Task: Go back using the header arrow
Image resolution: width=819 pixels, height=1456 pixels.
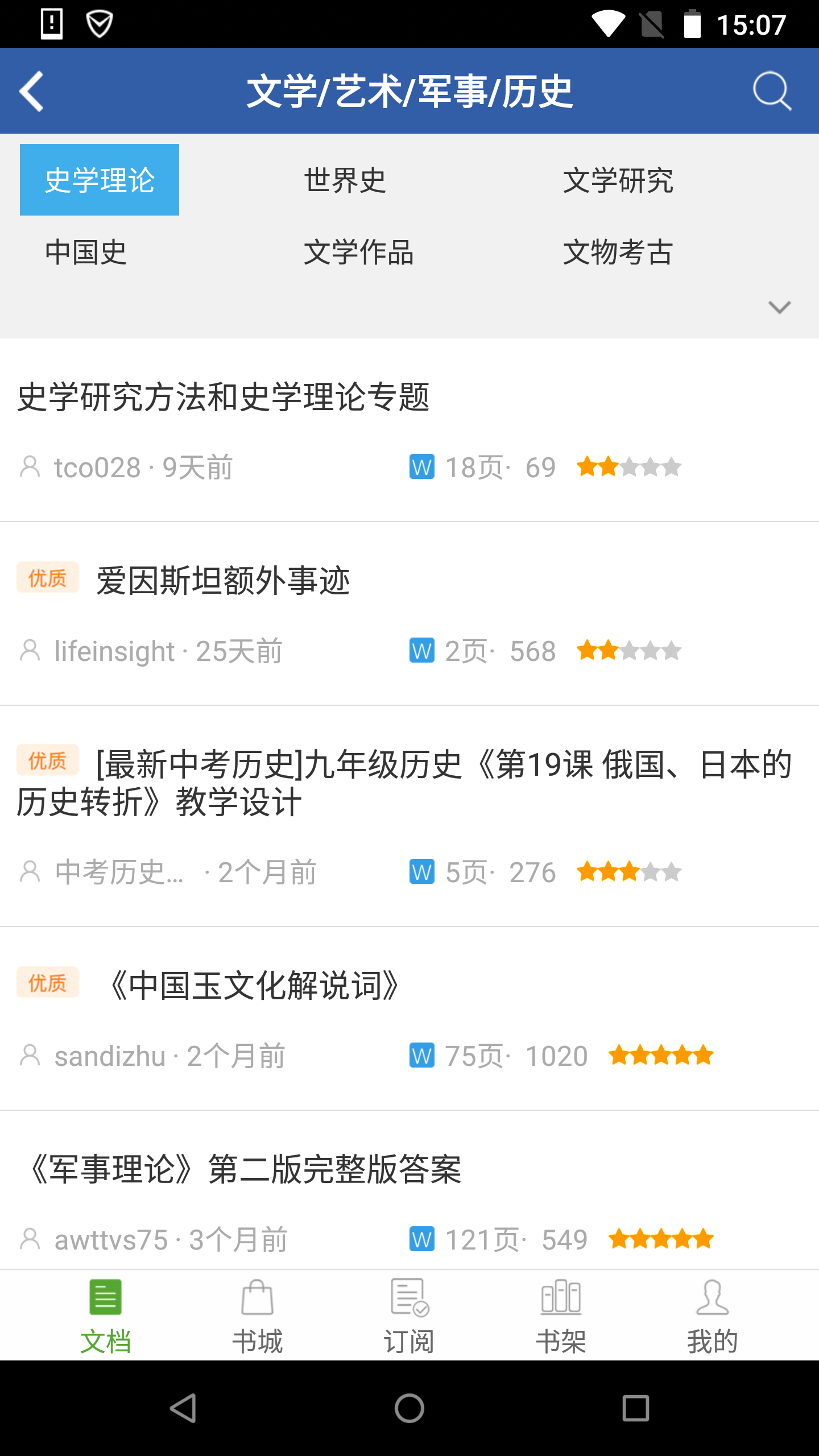Action: coord(32,91)
